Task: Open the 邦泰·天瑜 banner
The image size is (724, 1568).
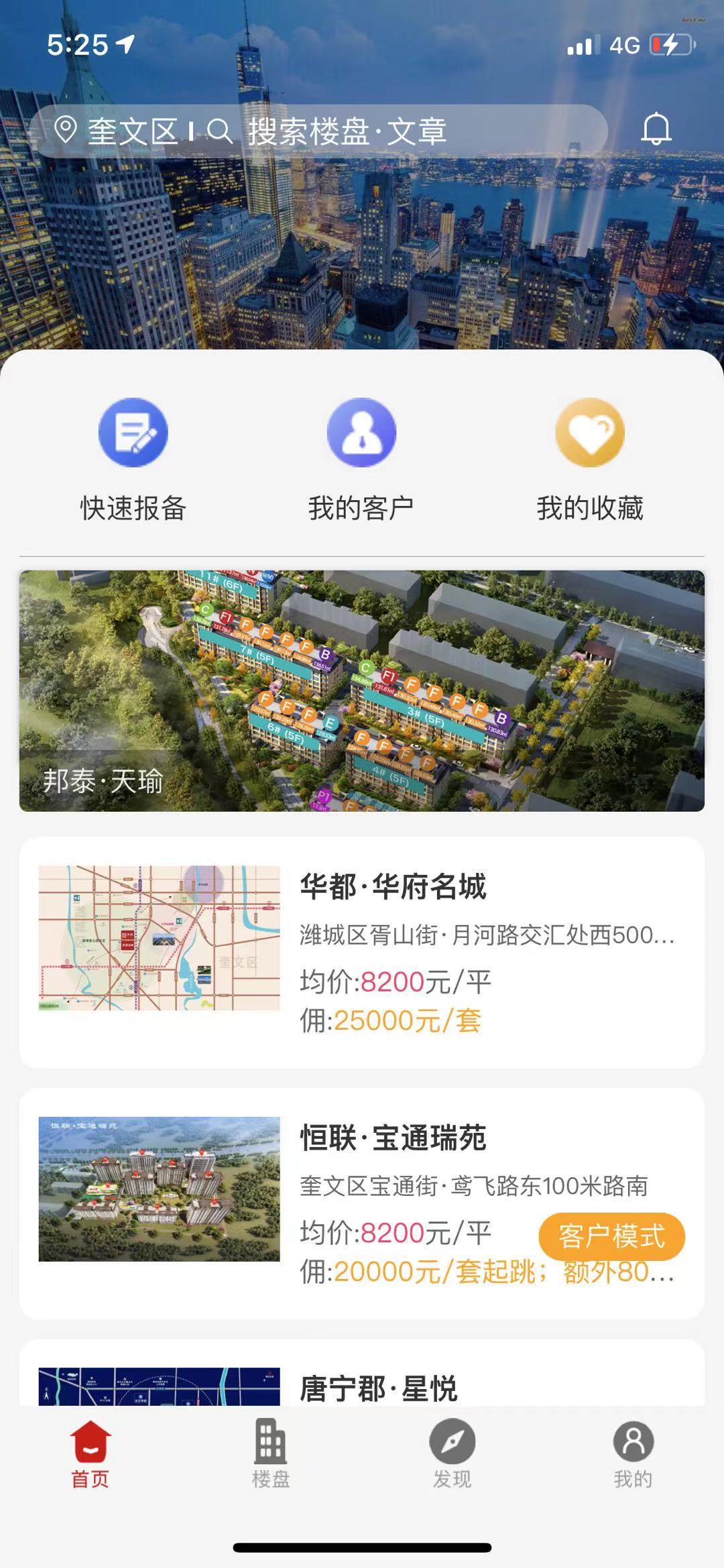Action: [x=362, y=690]
